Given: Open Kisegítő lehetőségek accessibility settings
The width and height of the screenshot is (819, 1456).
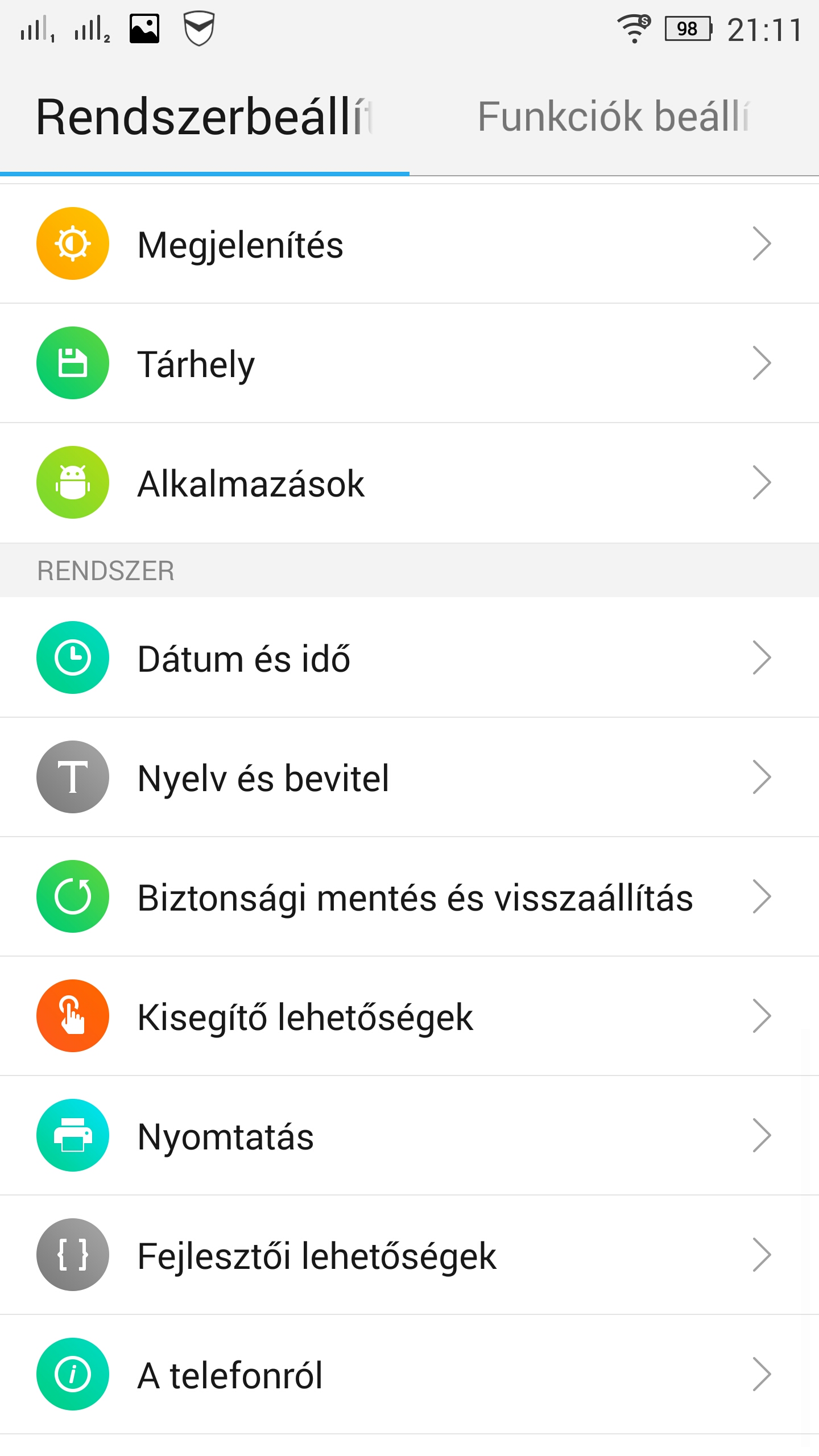Looking at the screenshot, I should pos(409,1016).
